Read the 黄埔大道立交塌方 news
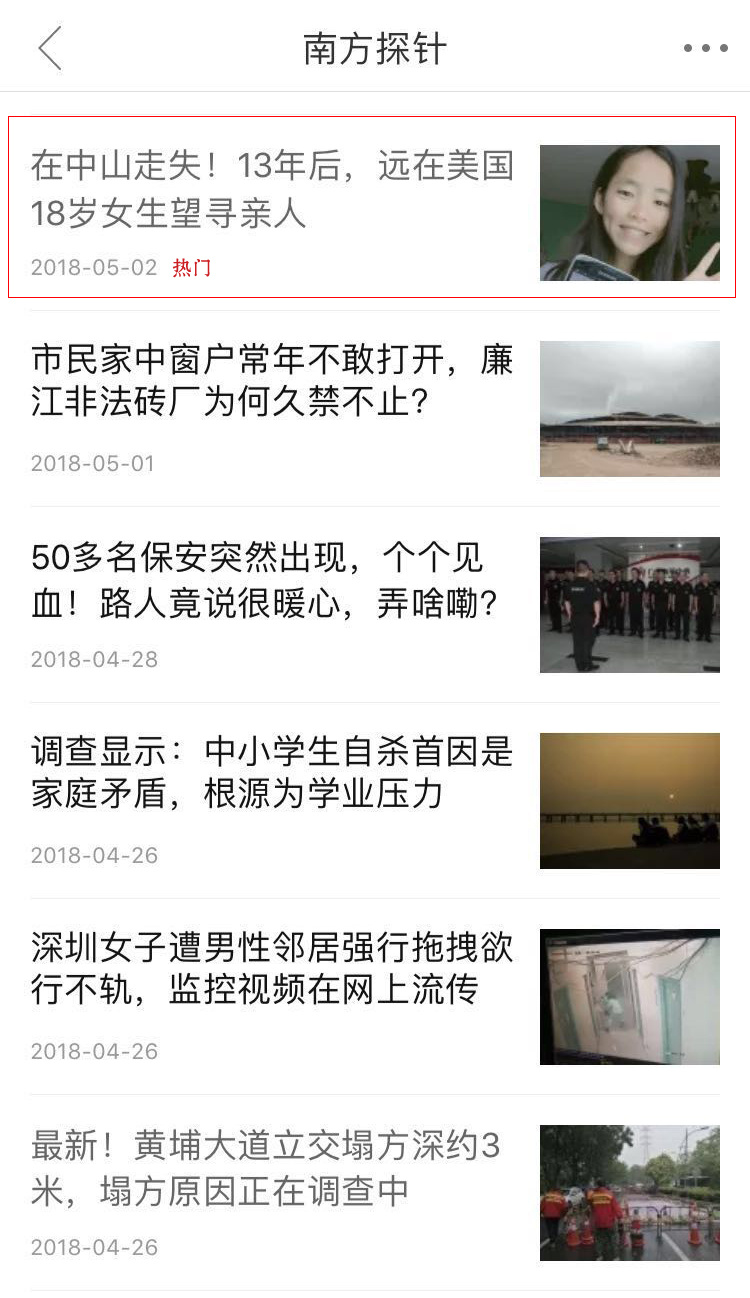This screenshot has height=1298, width=750. click(375, 1192)
